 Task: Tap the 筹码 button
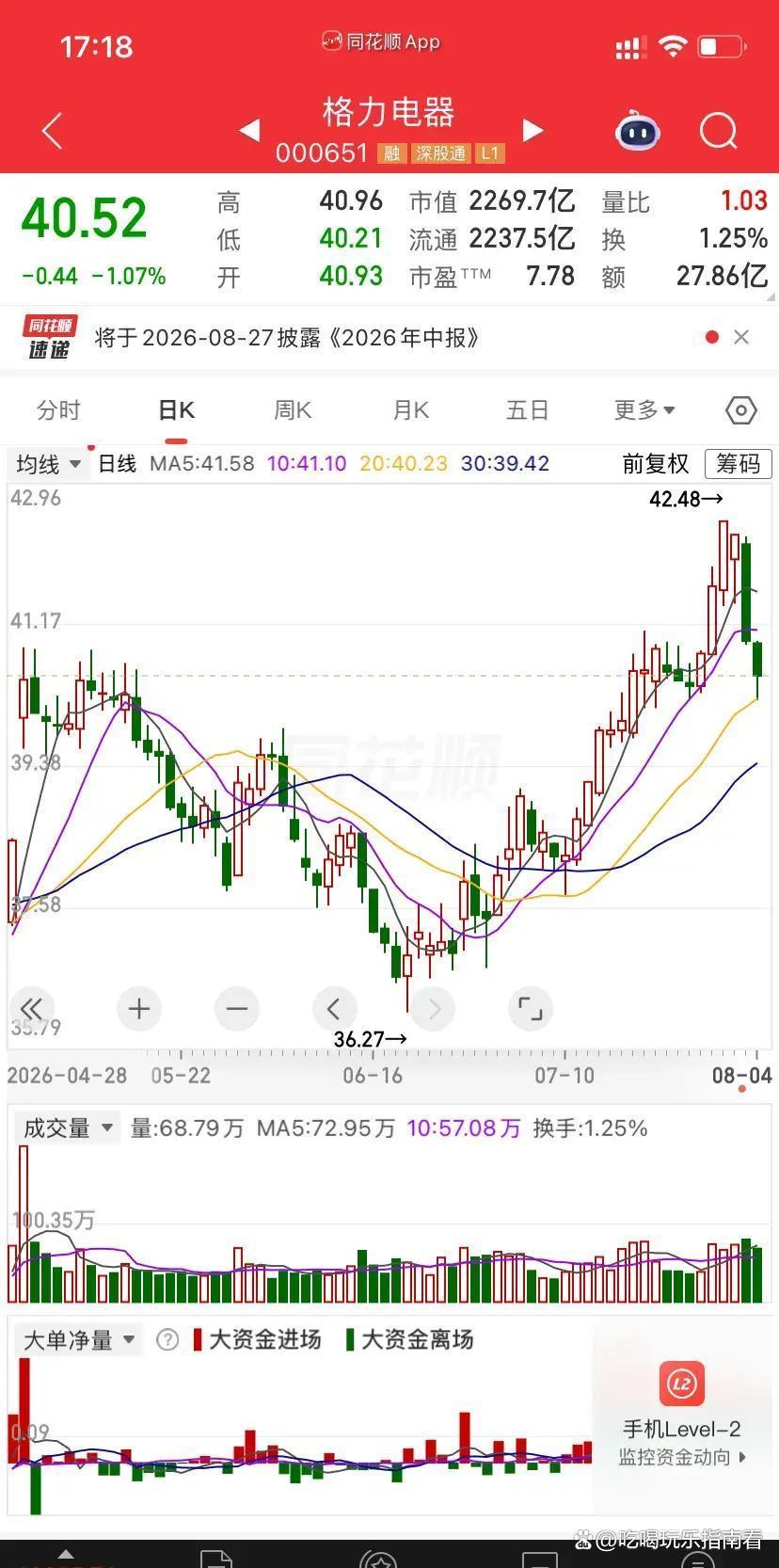coord(738,464)
